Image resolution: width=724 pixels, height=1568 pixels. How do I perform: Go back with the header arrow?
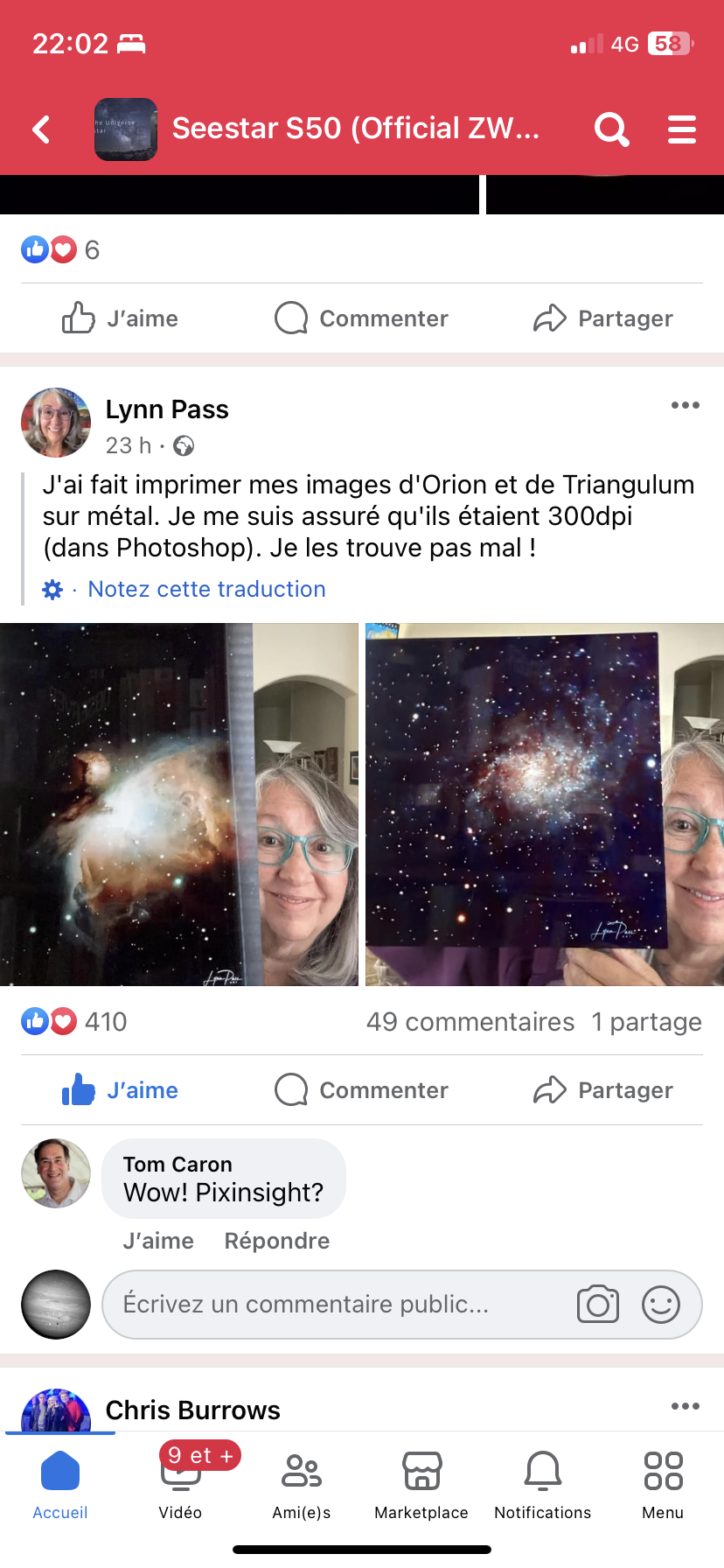pos(41,129)
